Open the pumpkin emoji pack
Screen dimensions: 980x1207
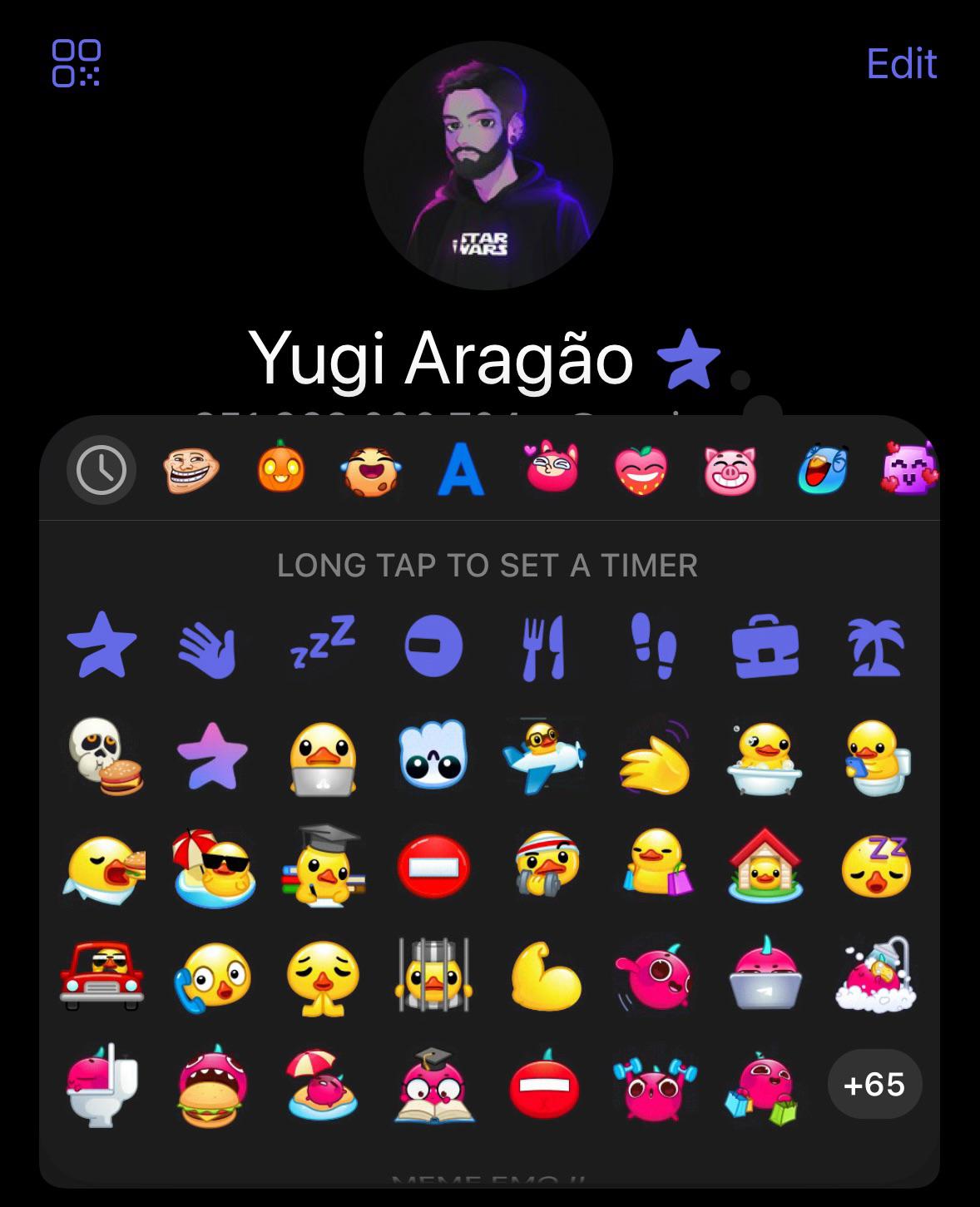281,469
